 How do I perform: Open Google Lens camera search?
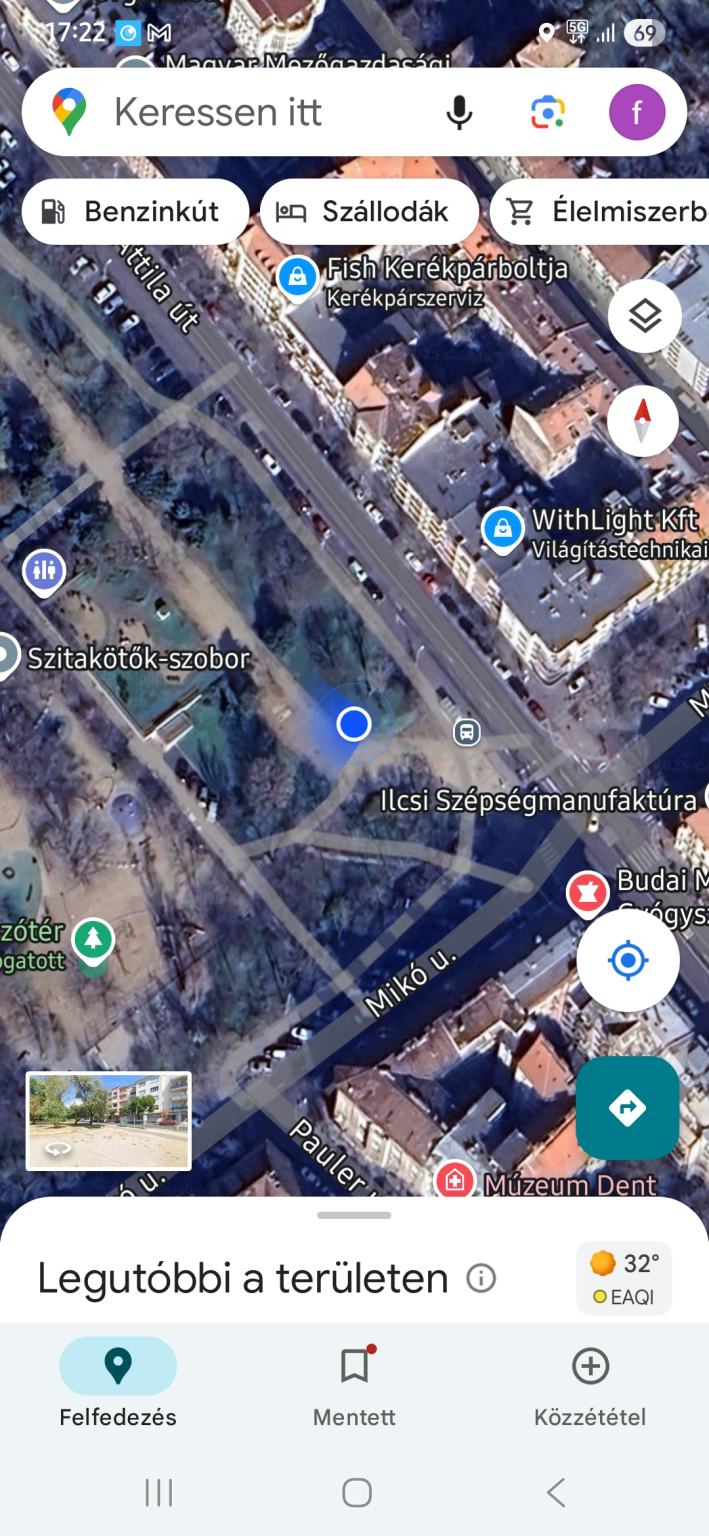click(547, 112)
